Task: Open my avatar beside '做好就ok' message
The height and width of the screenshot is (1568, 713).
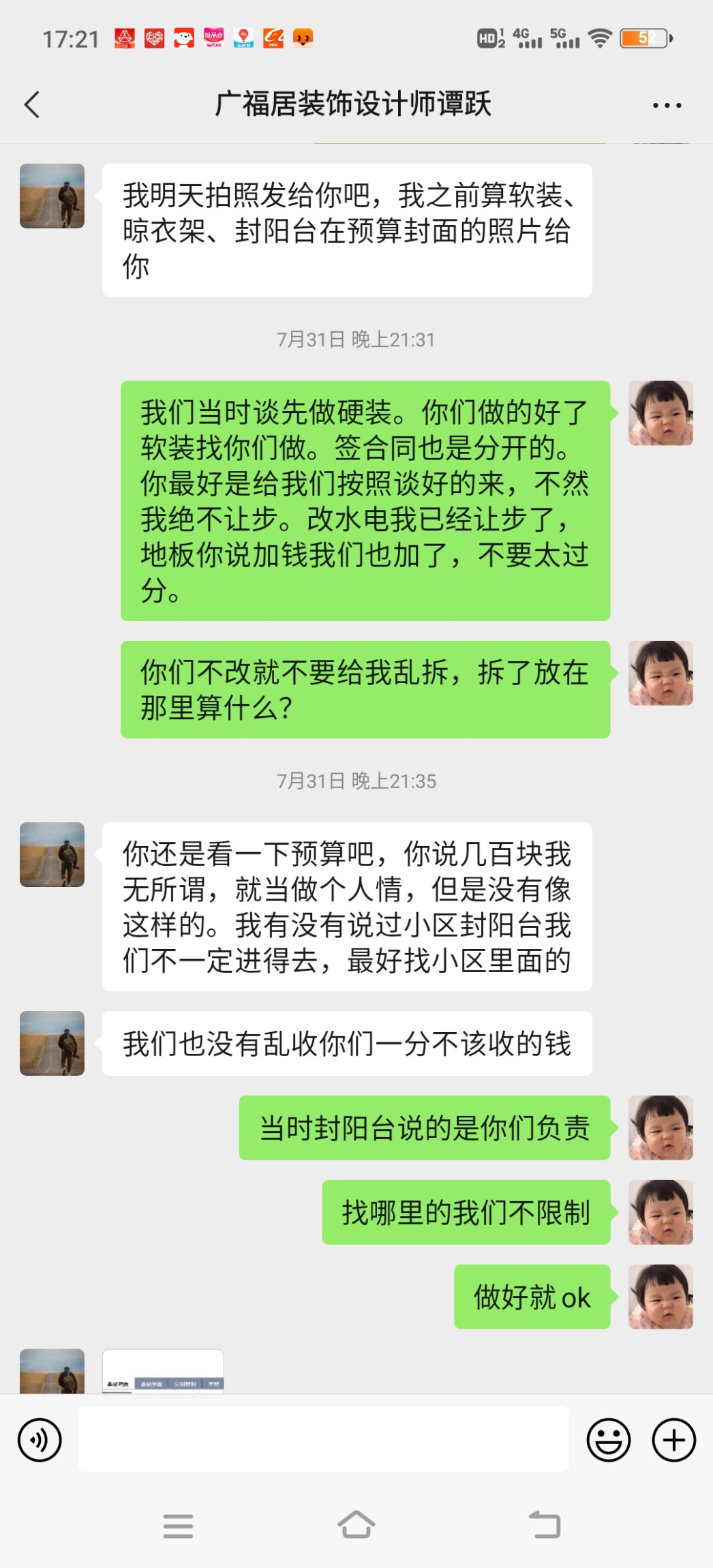Action: pos(660,1296)
